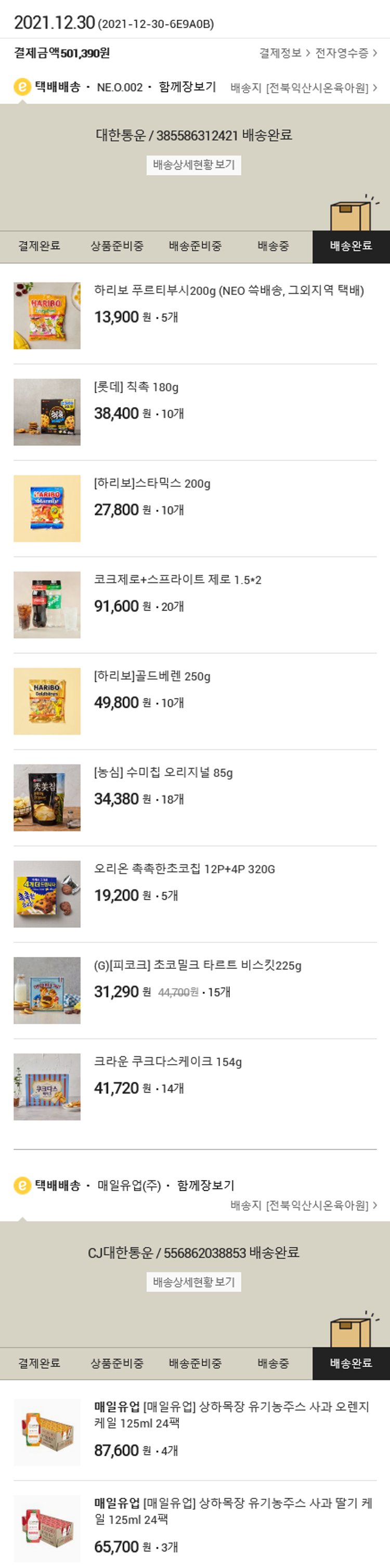
Task: Open 코크제로+스프라이트 제로 item
Action: [x=177, y=580]
